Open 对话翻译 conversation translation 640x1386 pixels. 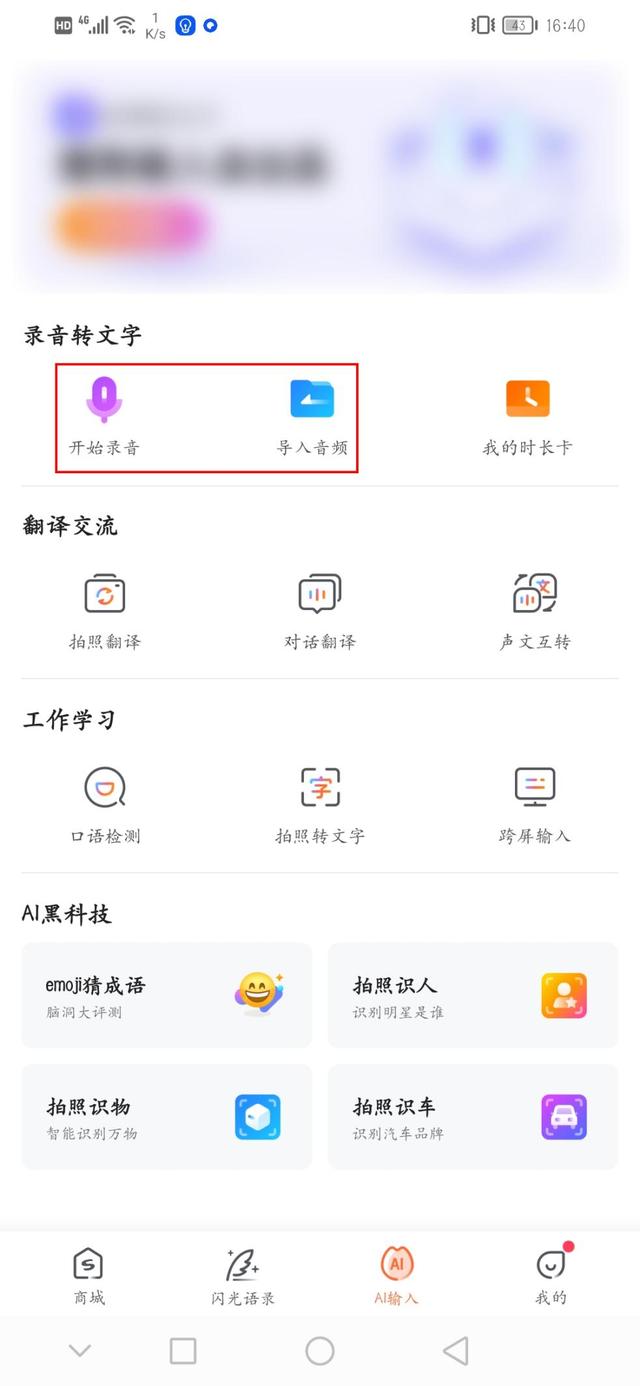coord(319,608)
